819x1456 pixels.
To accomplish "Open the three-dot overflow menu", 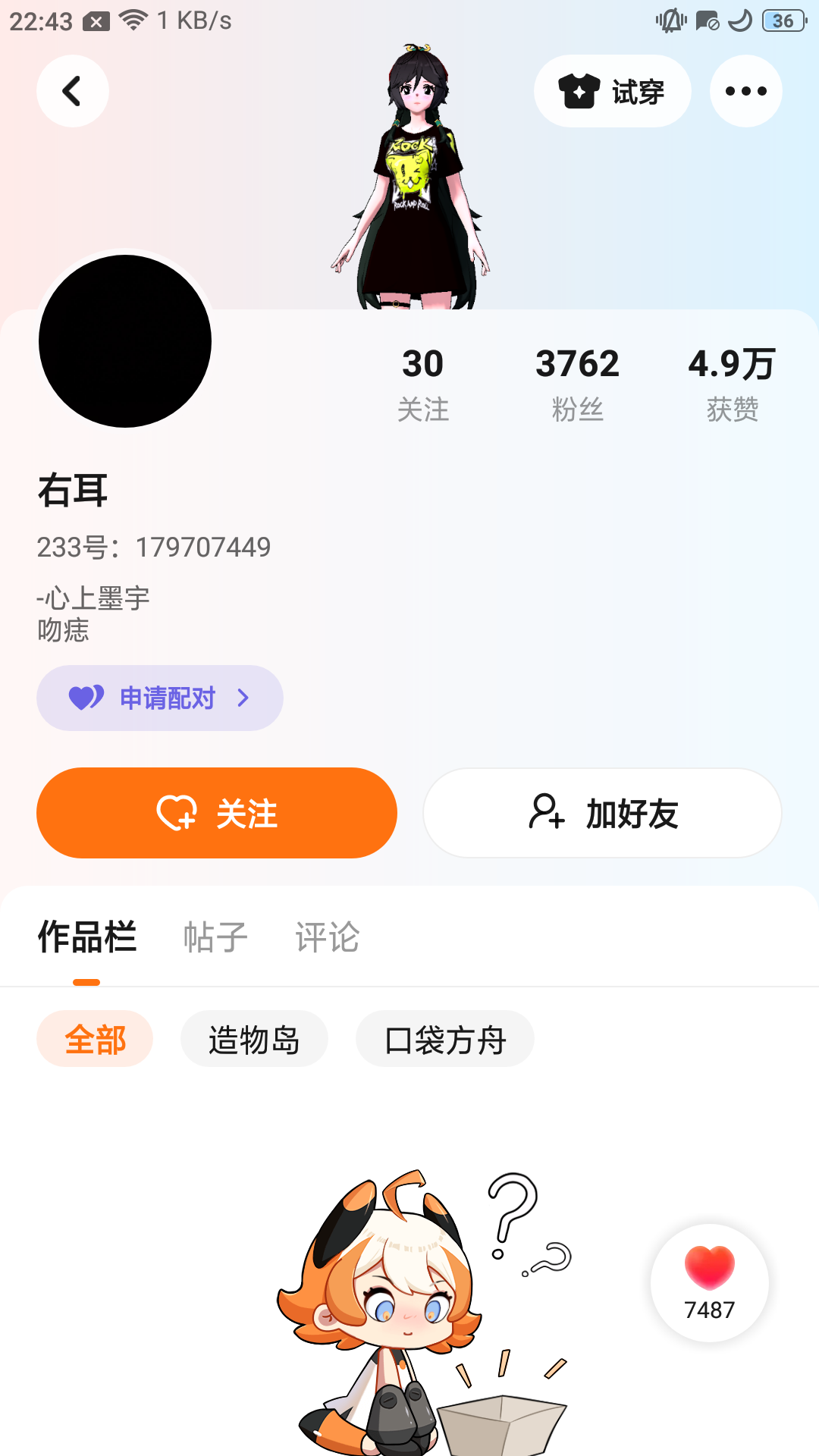I will 745,91.
